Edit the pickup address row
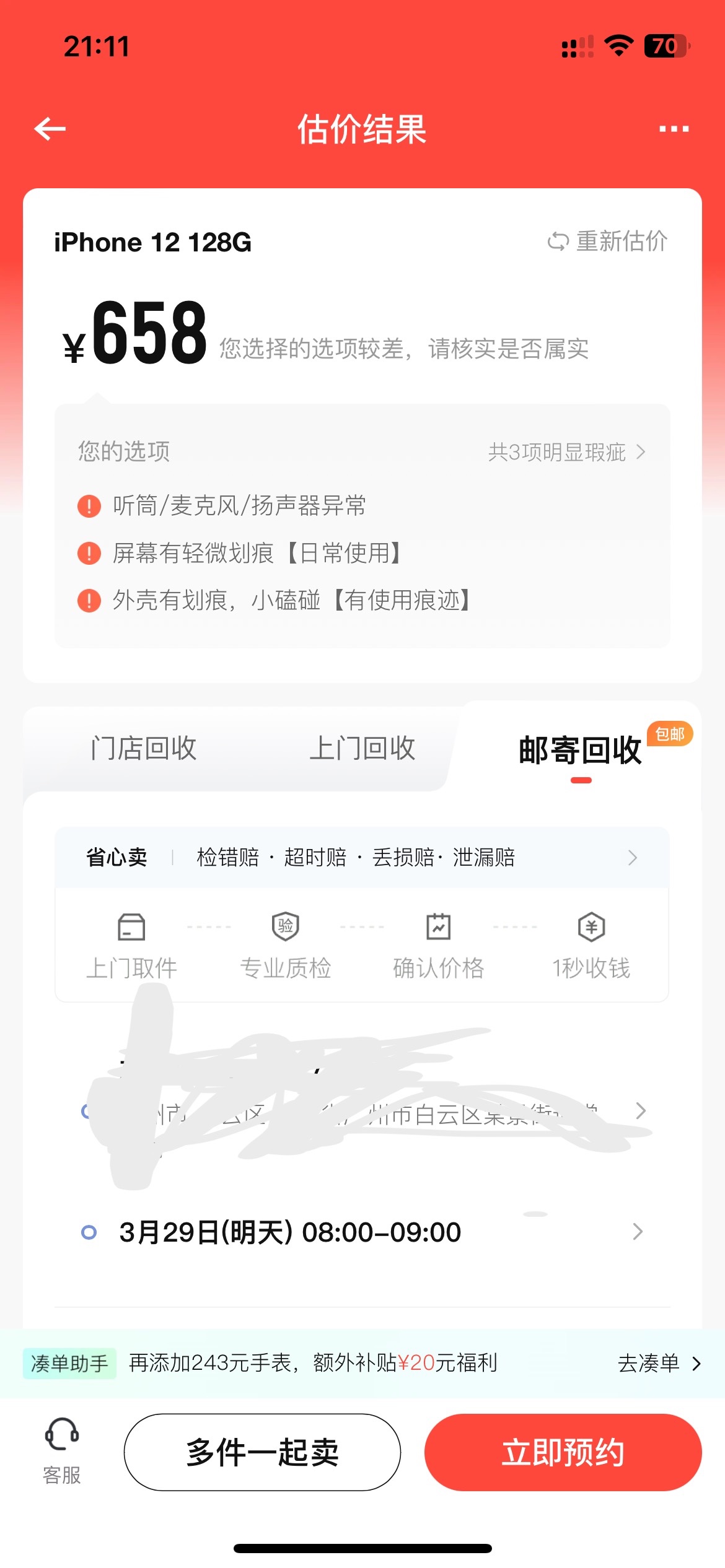The width and height of the screenshot is (725, 1568). [362, 1112]
